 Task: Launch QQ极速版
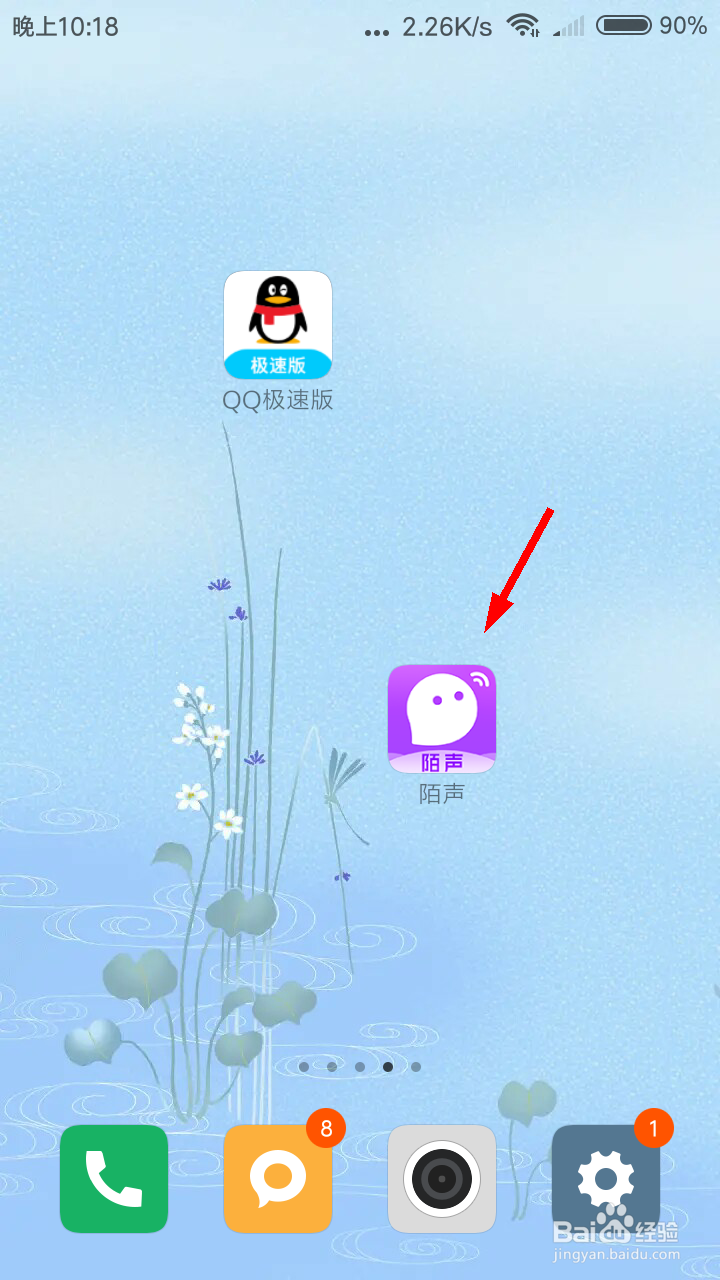pyautogui.click(x=277, y=325)
